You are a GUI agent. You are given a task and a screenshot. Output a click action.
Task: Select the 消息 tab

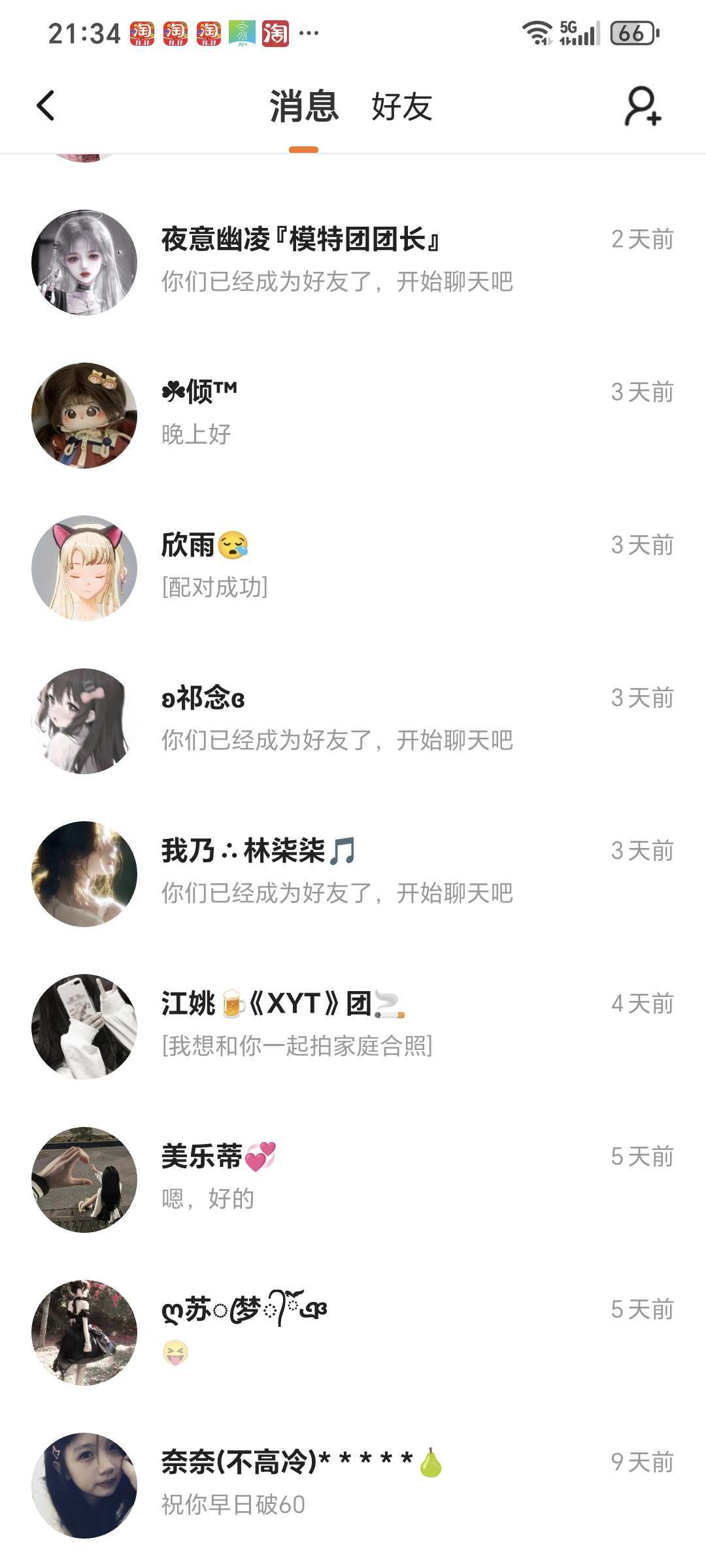pos(304,106)
